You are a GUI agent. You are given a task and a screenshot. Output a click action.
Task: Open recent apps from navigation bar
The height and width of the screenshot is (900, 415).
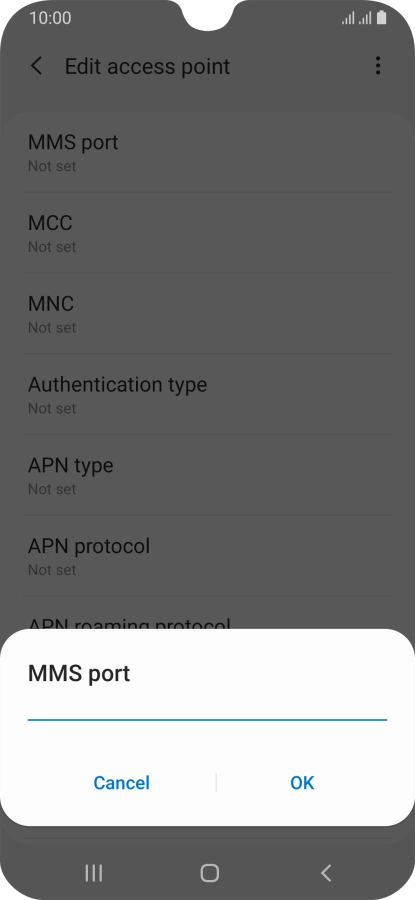pyautogui.click(x=94, y=873)
